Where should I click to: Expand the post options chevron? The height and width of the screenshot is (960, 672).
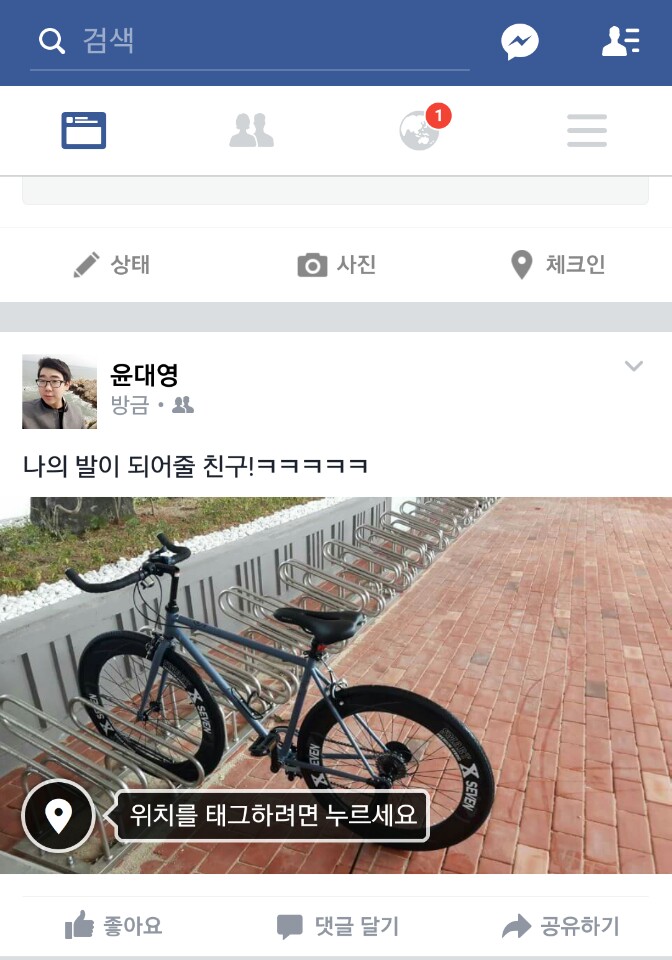[x=633, y=367]
